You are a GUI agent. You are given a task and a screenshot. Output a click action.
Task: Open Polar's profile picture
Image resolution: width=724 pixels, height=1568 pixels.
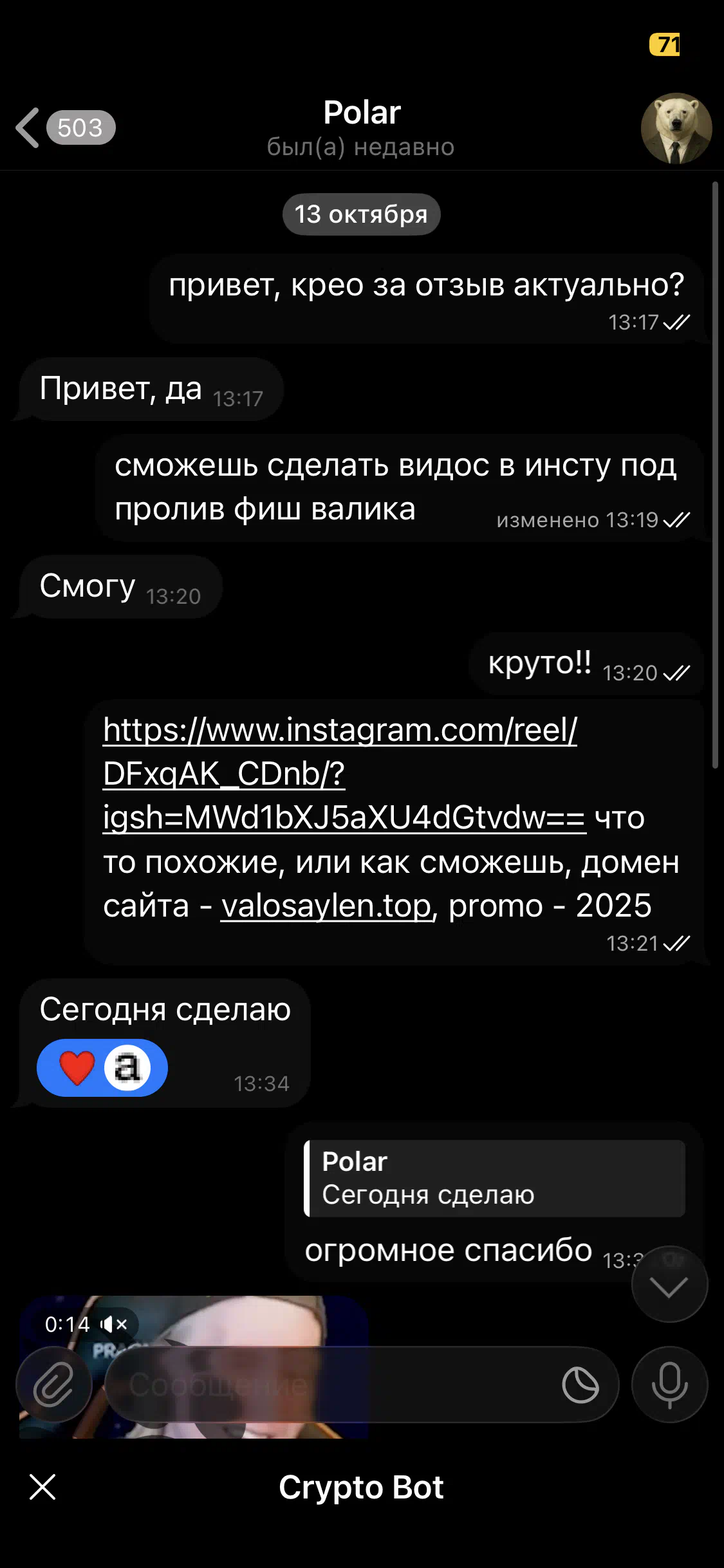[676, 128]
